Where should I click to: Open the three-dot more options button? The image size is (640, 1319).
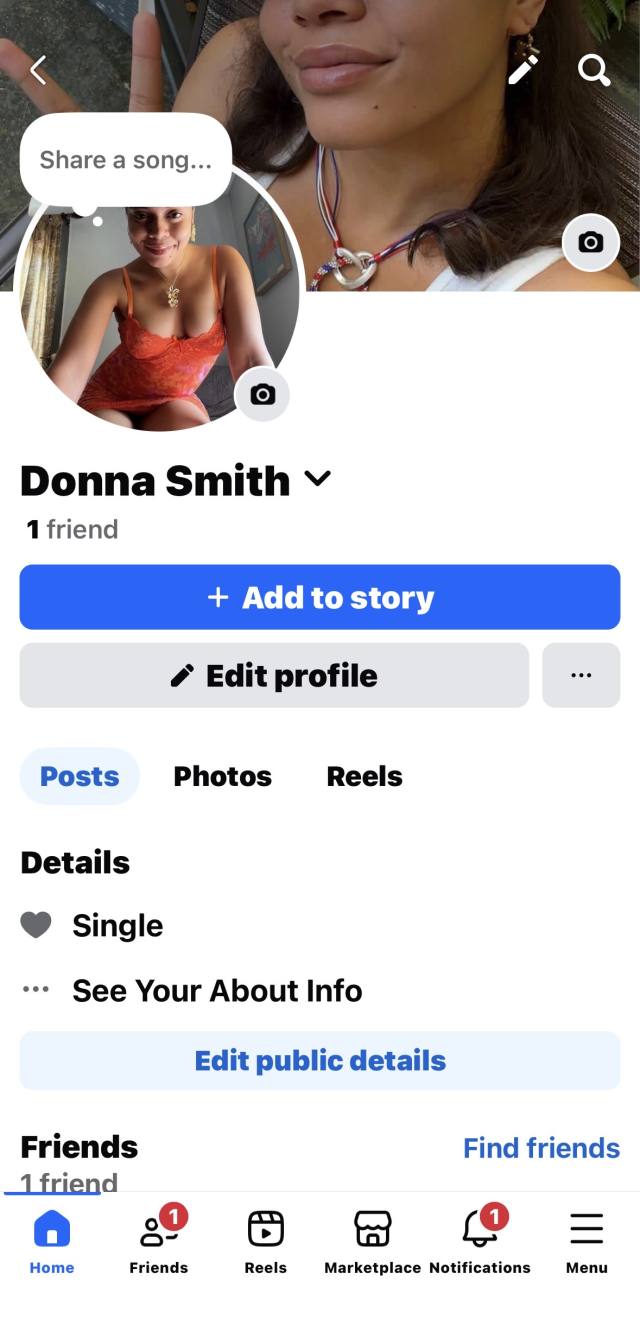coord(581,676)
